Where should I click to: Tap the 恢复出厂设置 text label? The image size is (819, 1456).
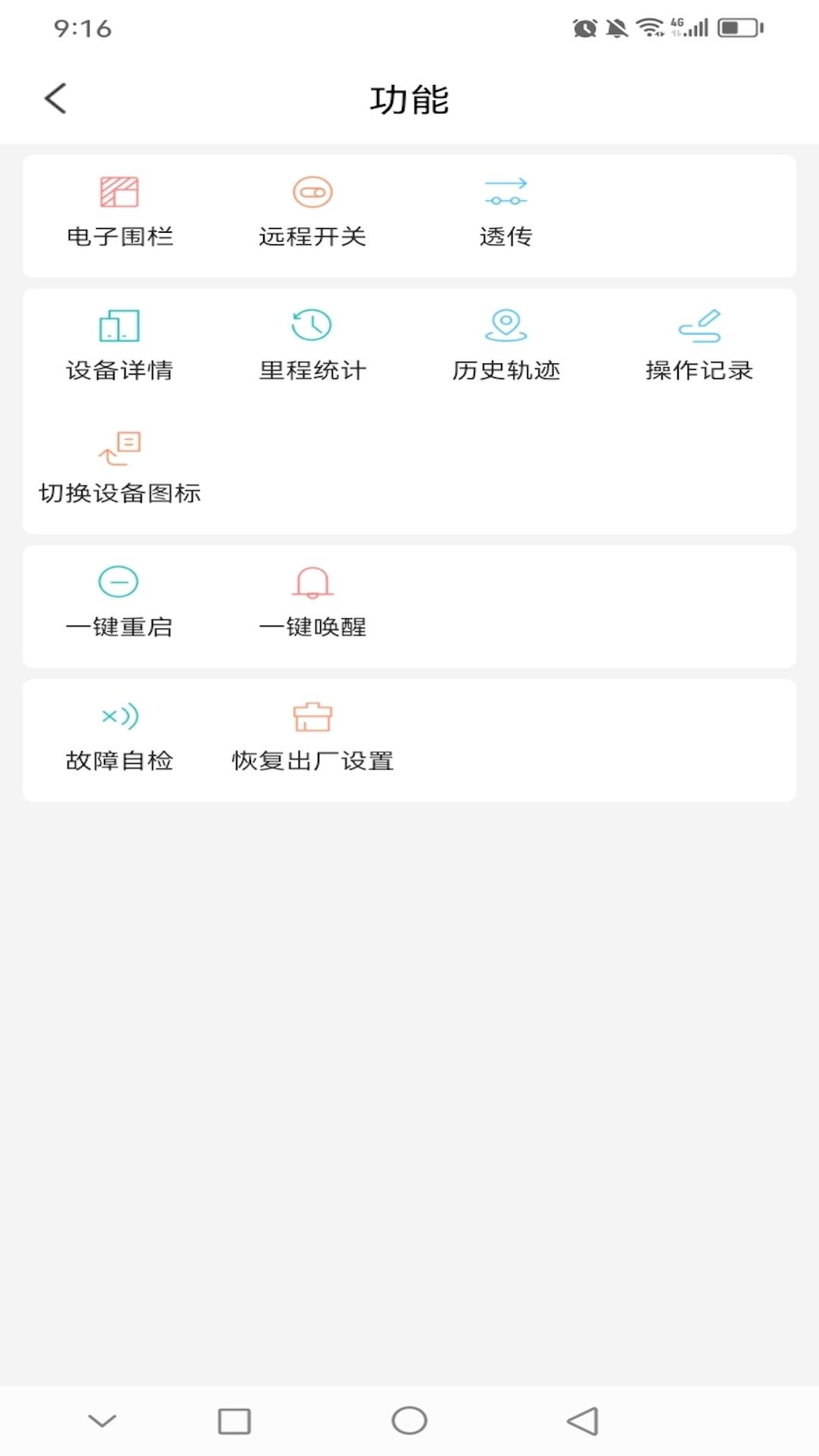312,759
